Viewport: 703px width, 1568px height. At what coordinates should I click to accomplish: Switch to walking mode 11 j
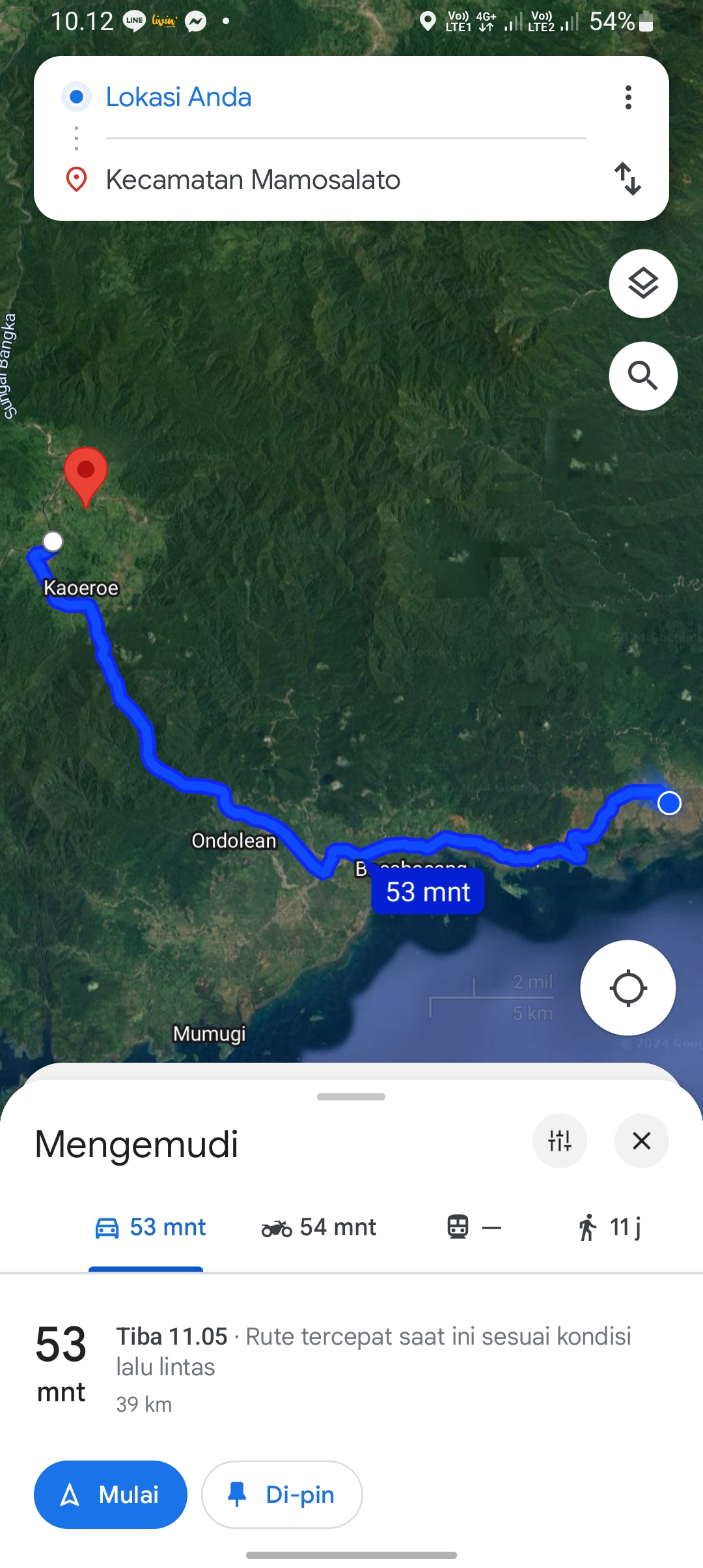tap(610, 1227)
